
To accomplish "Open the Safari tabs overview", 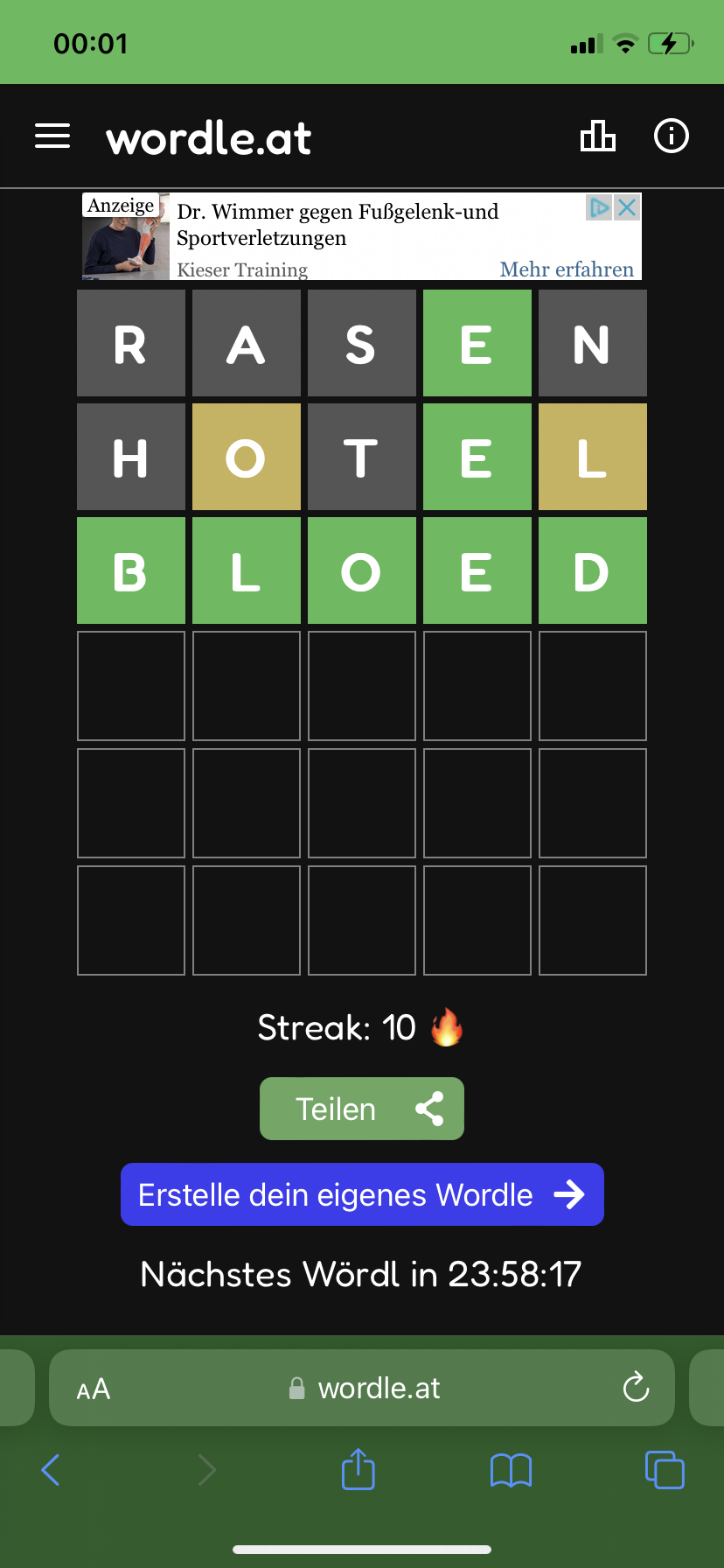I will click(665, 1469).
